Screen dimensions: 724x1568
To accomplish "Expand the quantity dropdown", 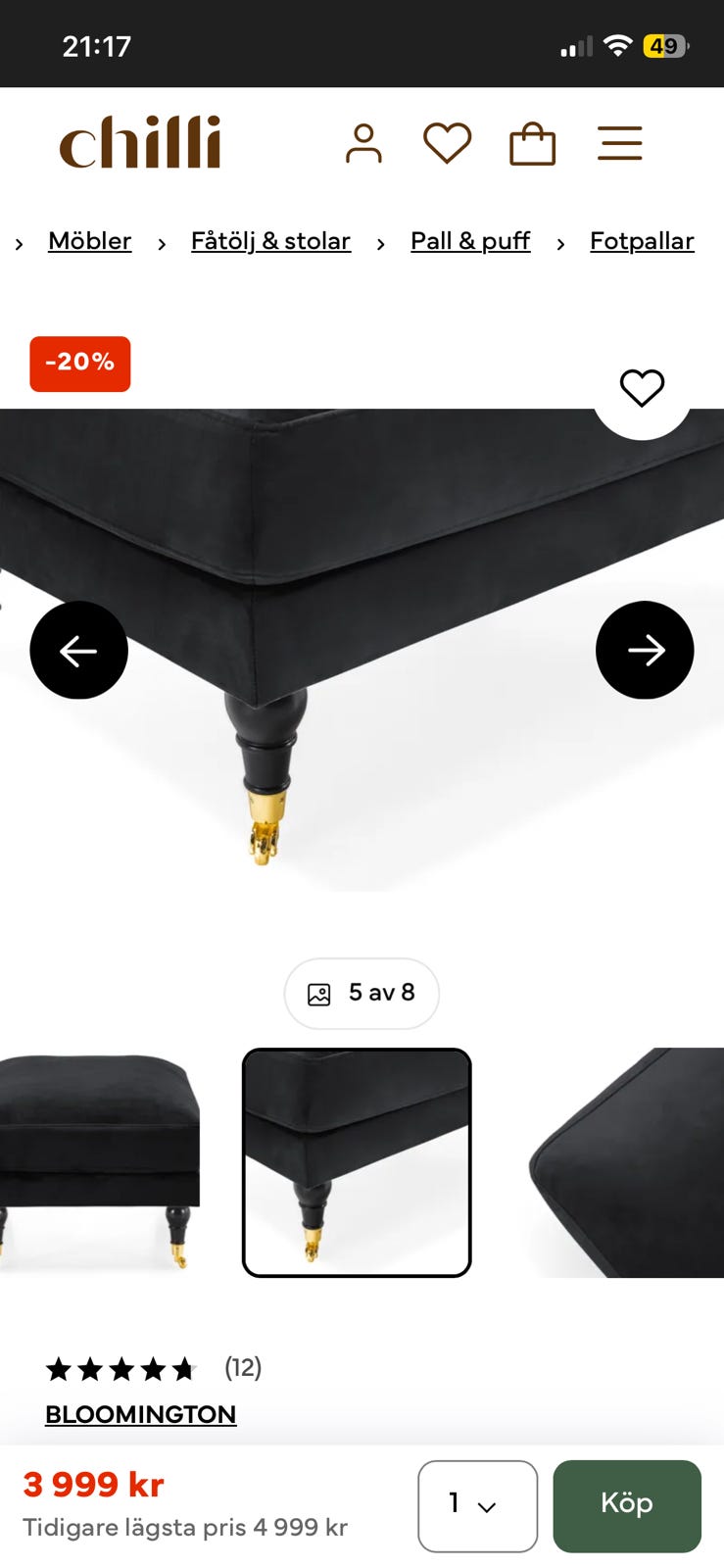I will tap(477, 1505).
